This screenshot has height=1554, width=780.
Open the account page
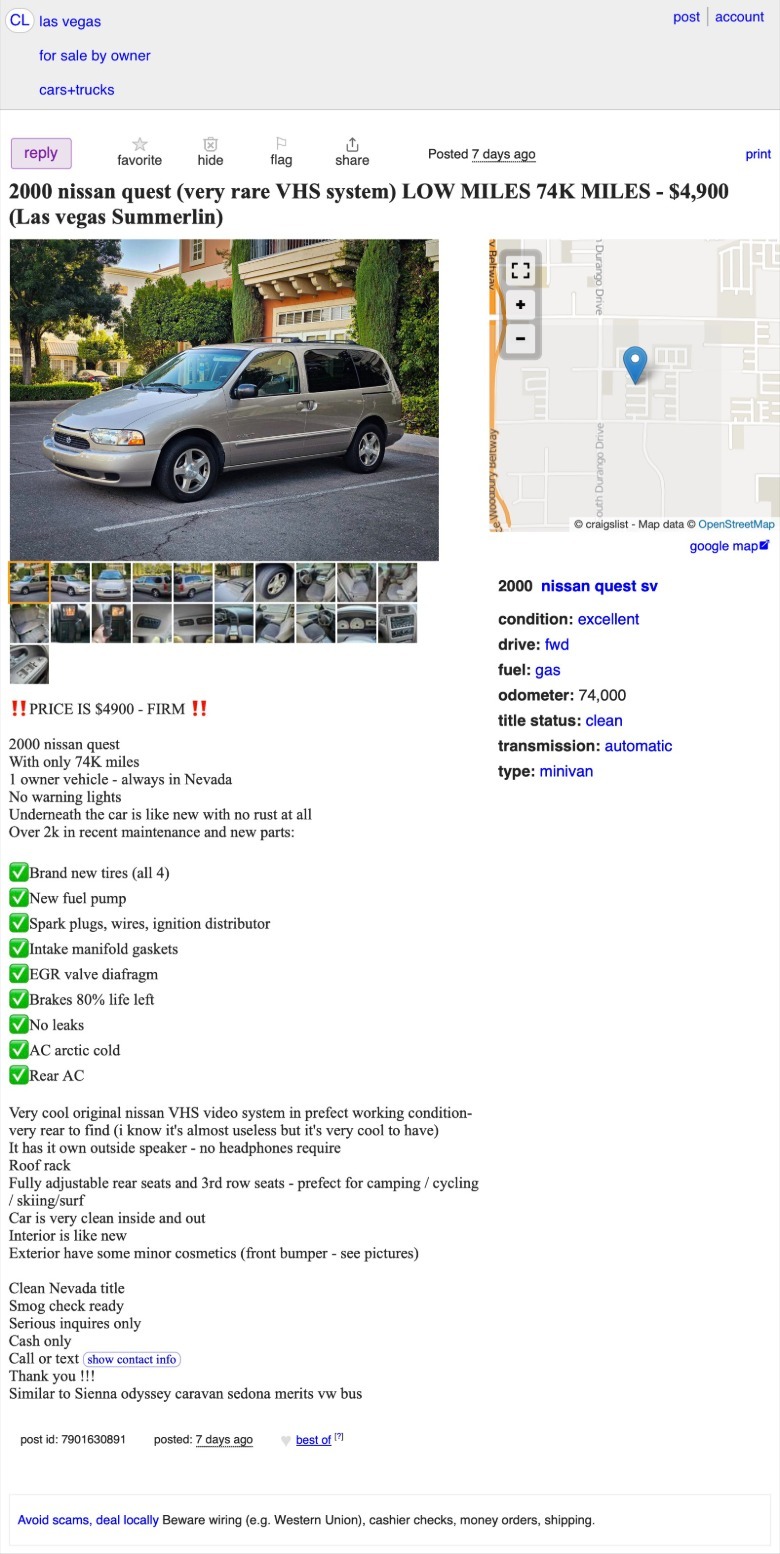coord(739,17)
